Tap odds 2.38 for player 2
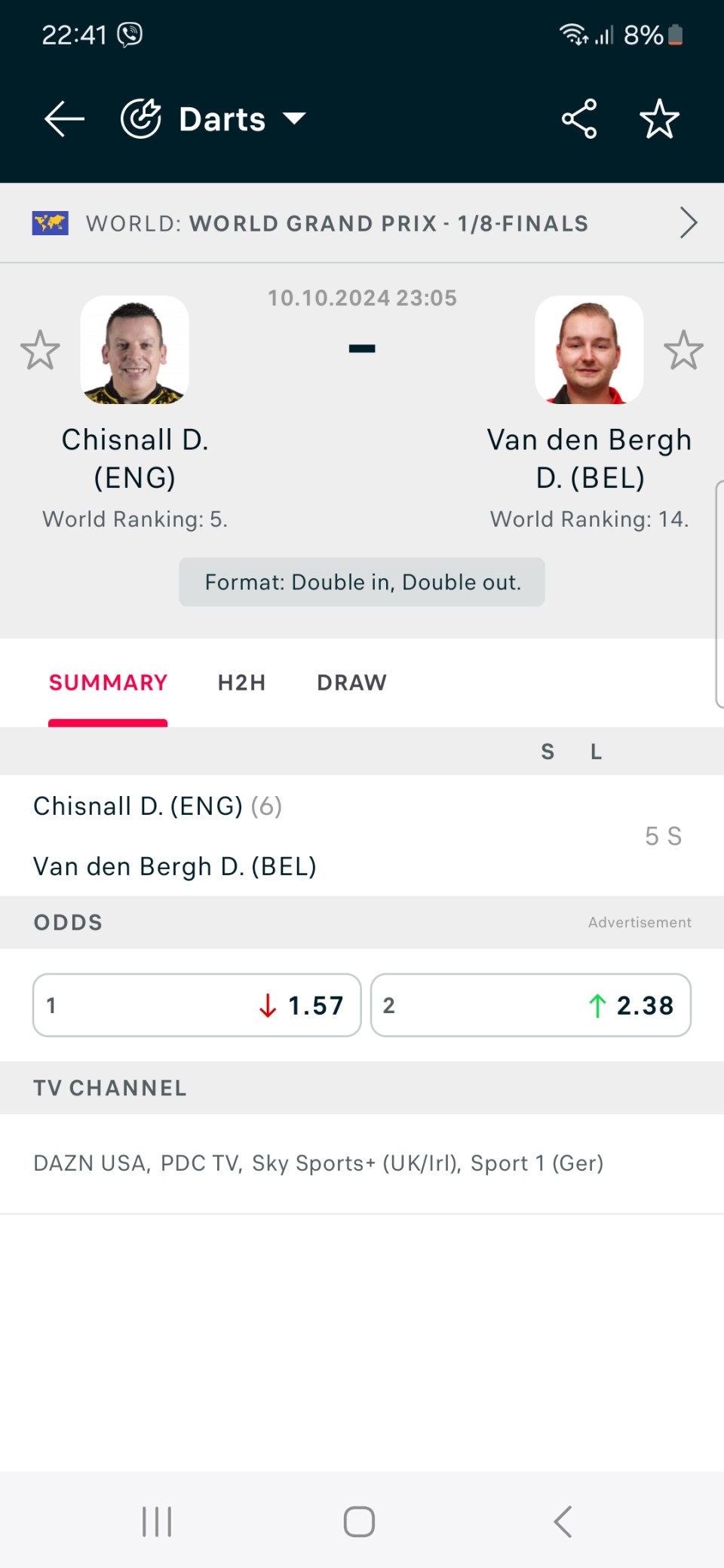This screenshot has width=724, height=1568. [531, 1005]
